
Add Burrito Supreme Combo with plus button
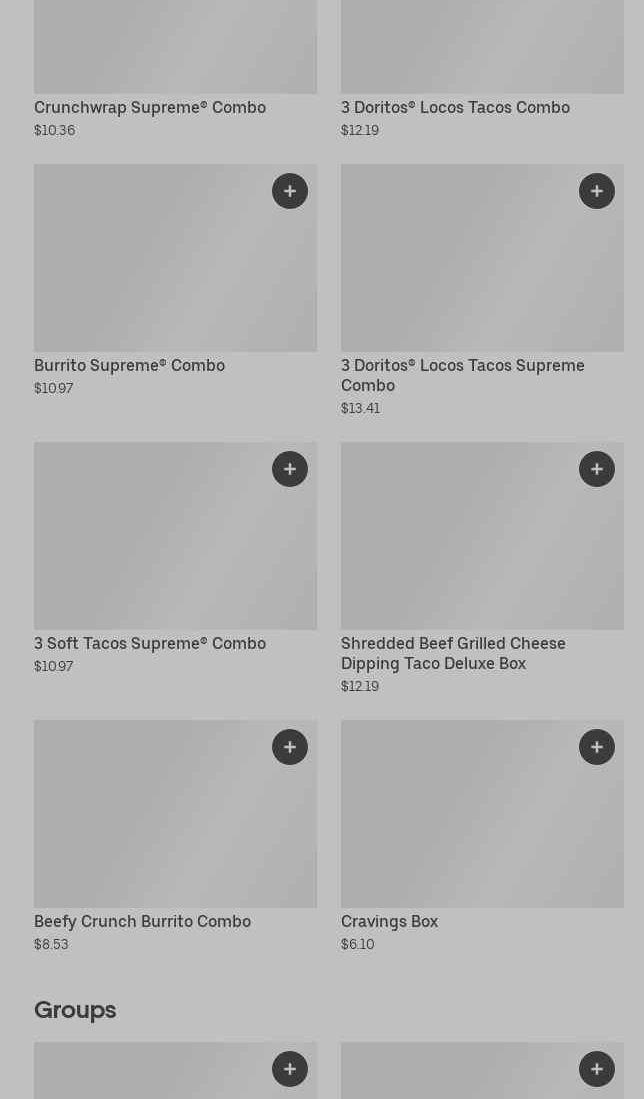click(x=290, y=191)
